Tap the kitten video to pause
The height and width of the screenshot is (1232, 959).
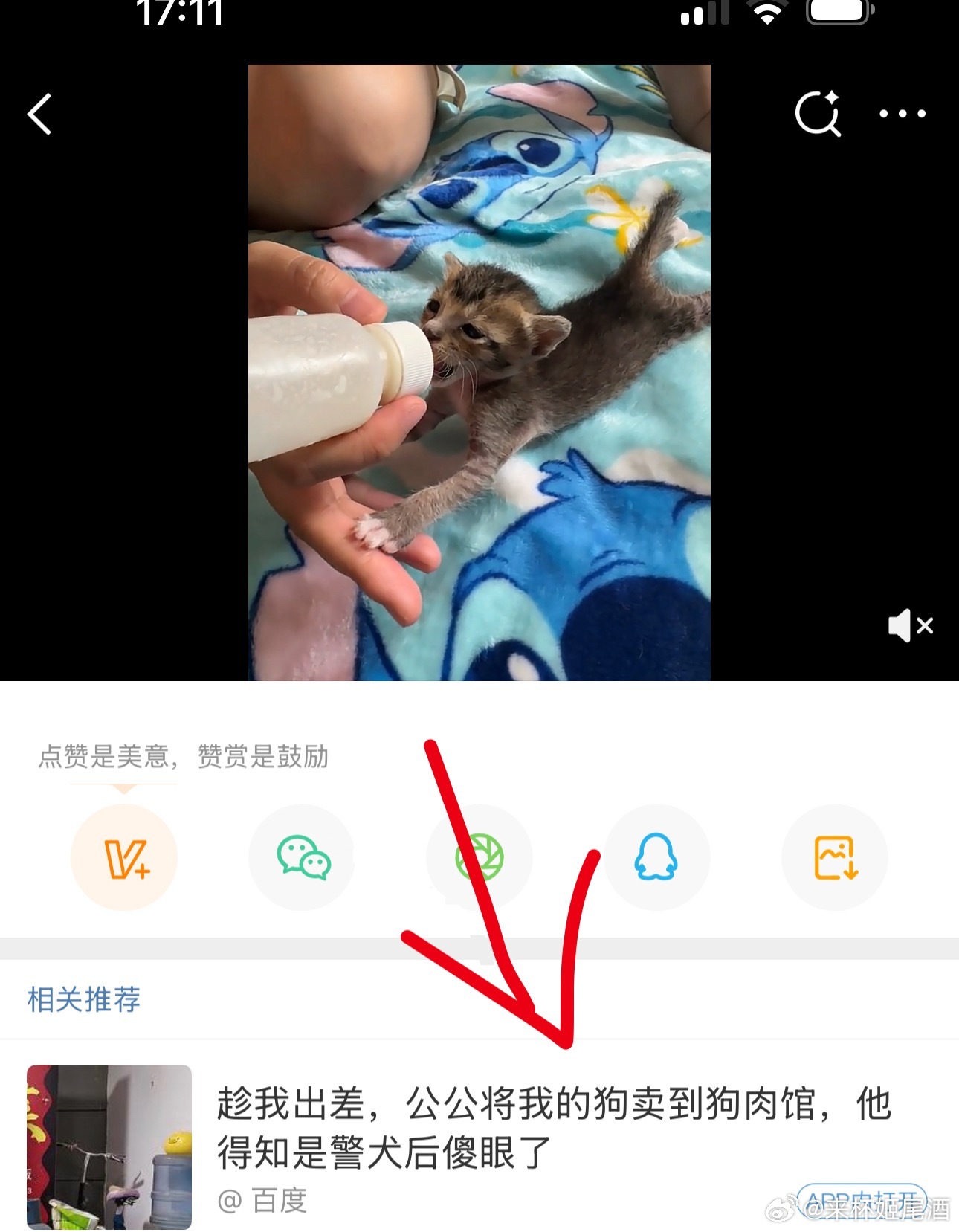coord(479,372)
